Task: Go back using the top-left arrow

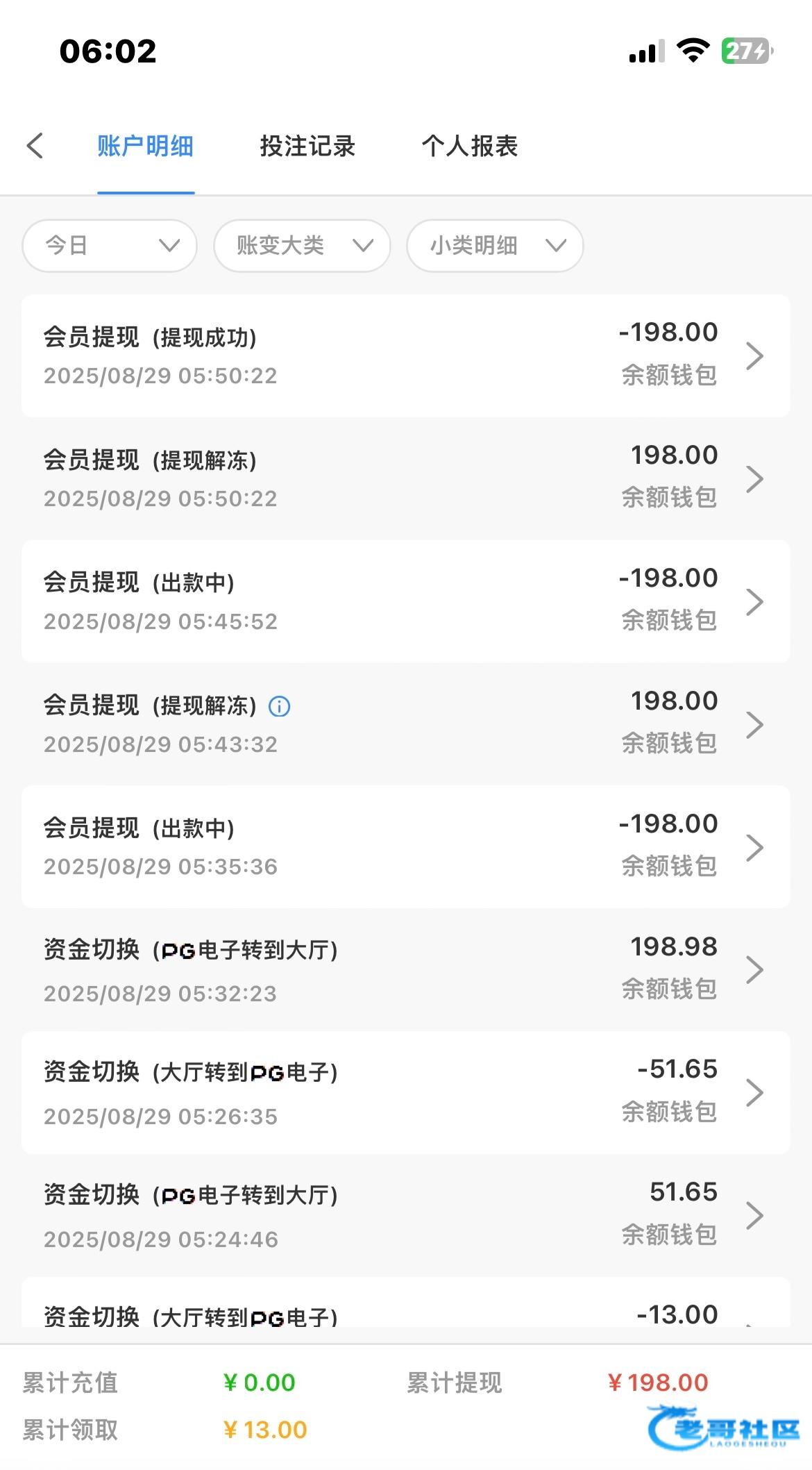Action: 35,146
